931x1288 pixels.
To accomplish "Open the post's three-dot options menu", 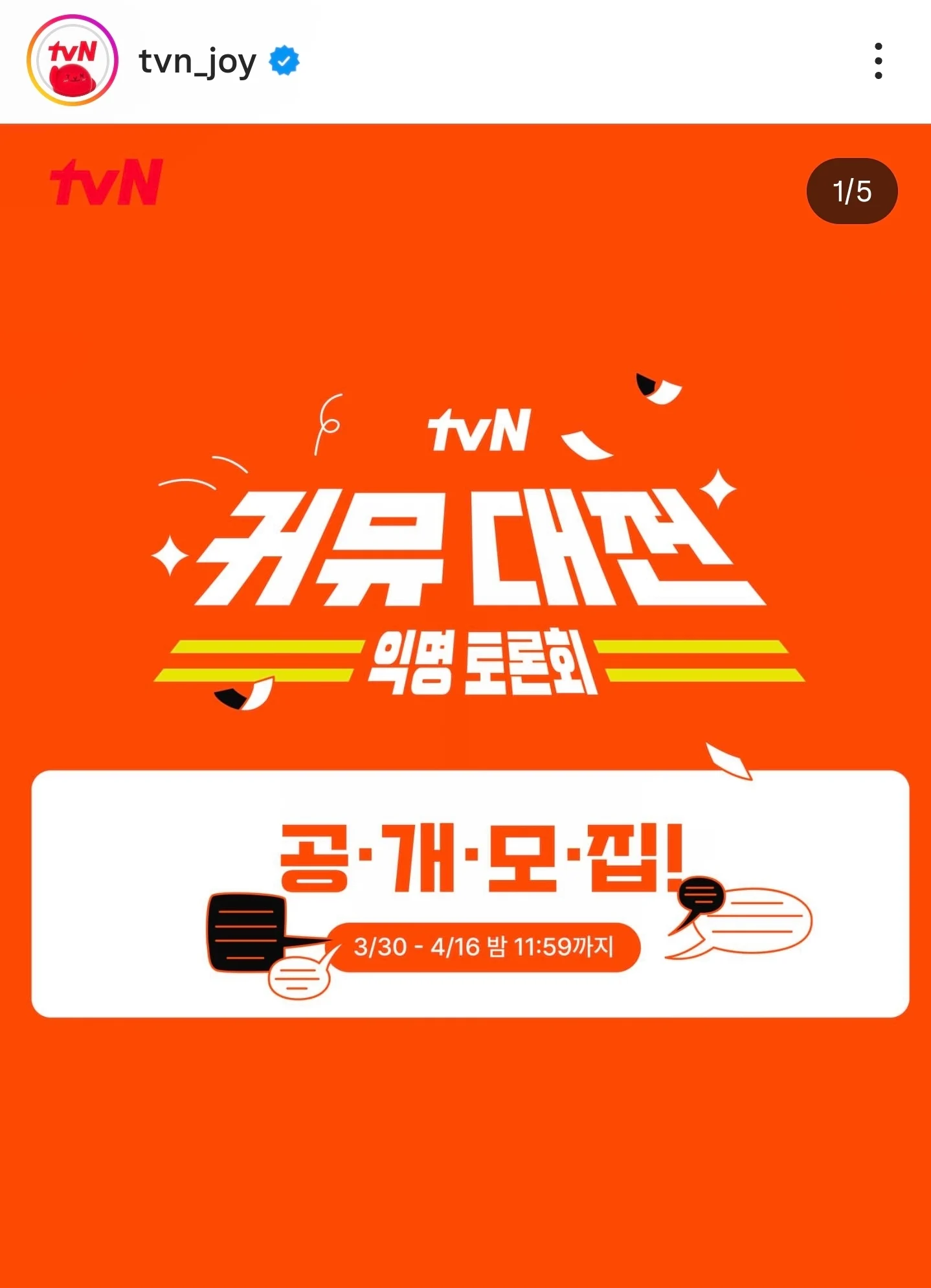I will point(878,62).
